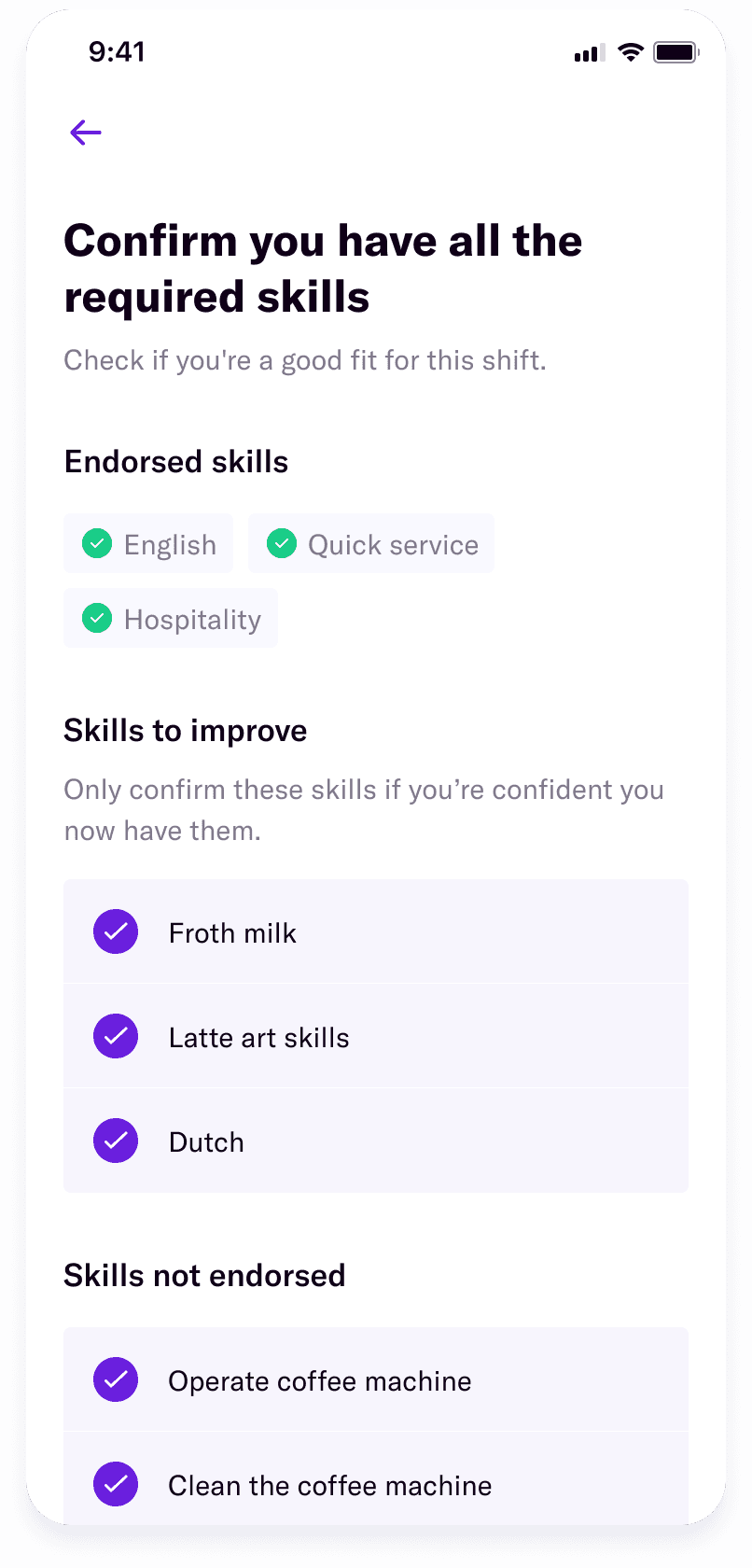
Task: Click the Wi-Fi icon in the status bar
Action: (x=631, y=52)
